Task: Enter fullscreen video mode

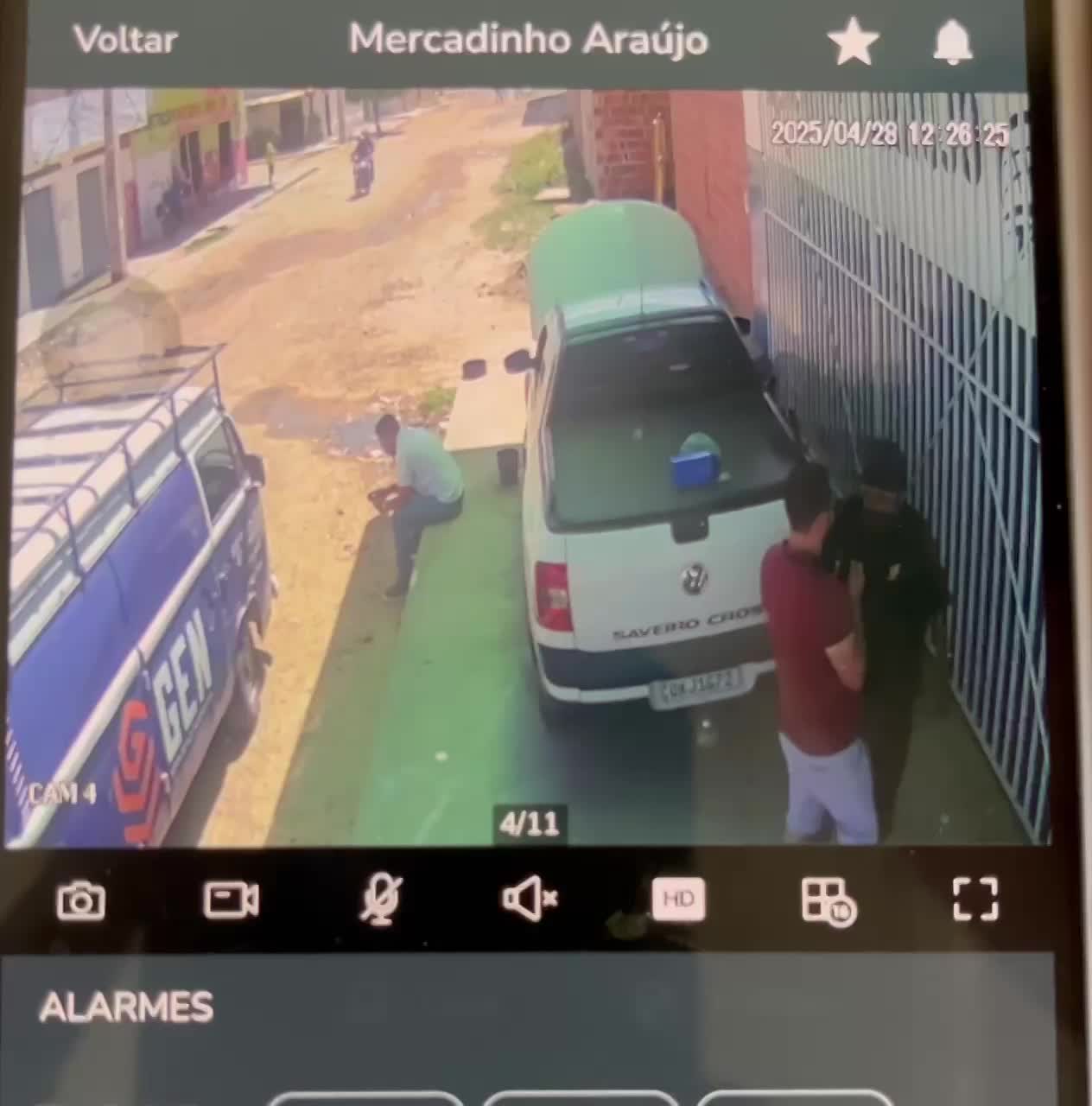Action: (x=975, y=899)
